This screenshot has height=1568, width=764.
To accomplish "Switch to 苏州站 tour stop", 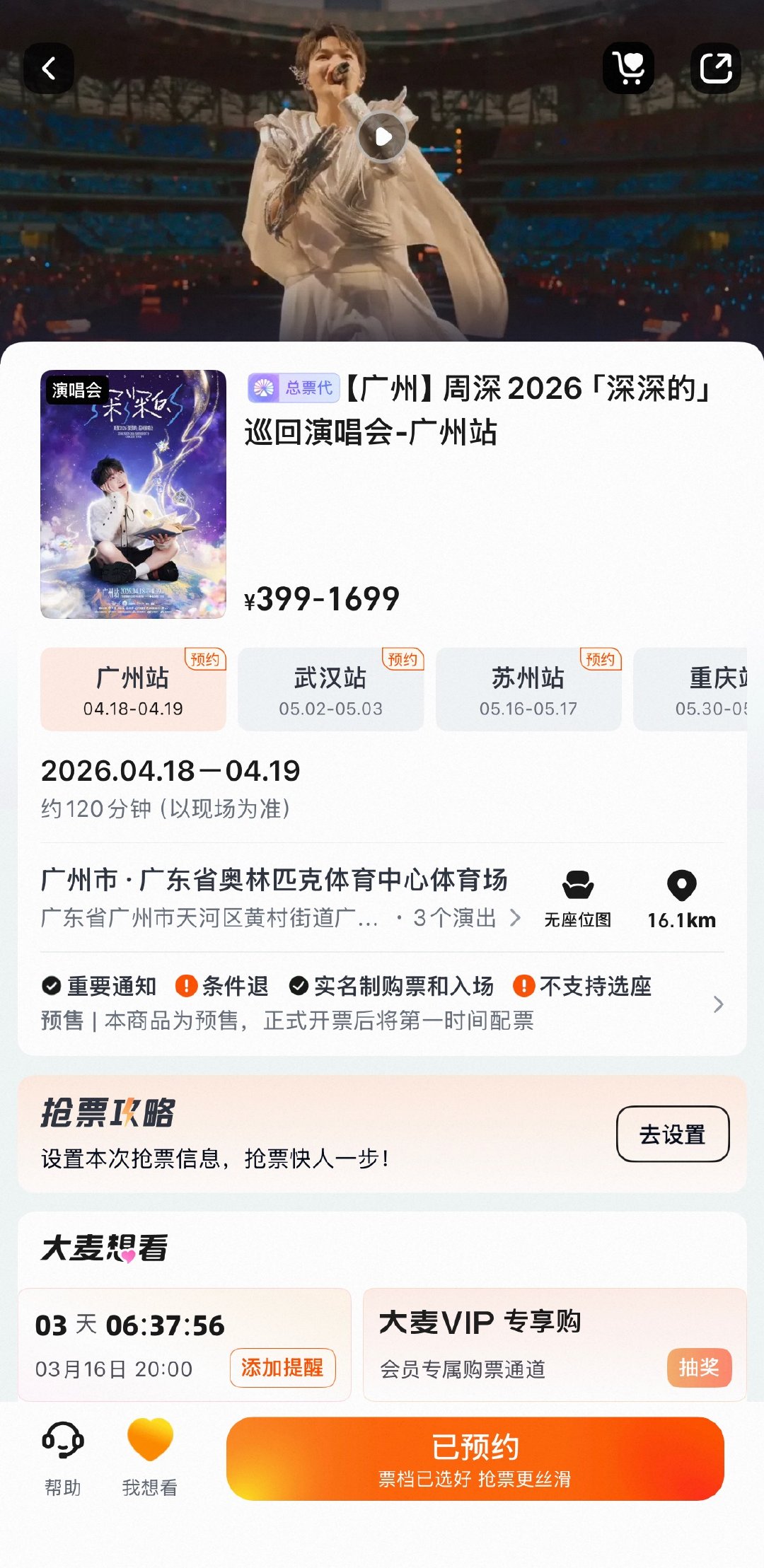I will pyautogui.click(x=527, y=690).
